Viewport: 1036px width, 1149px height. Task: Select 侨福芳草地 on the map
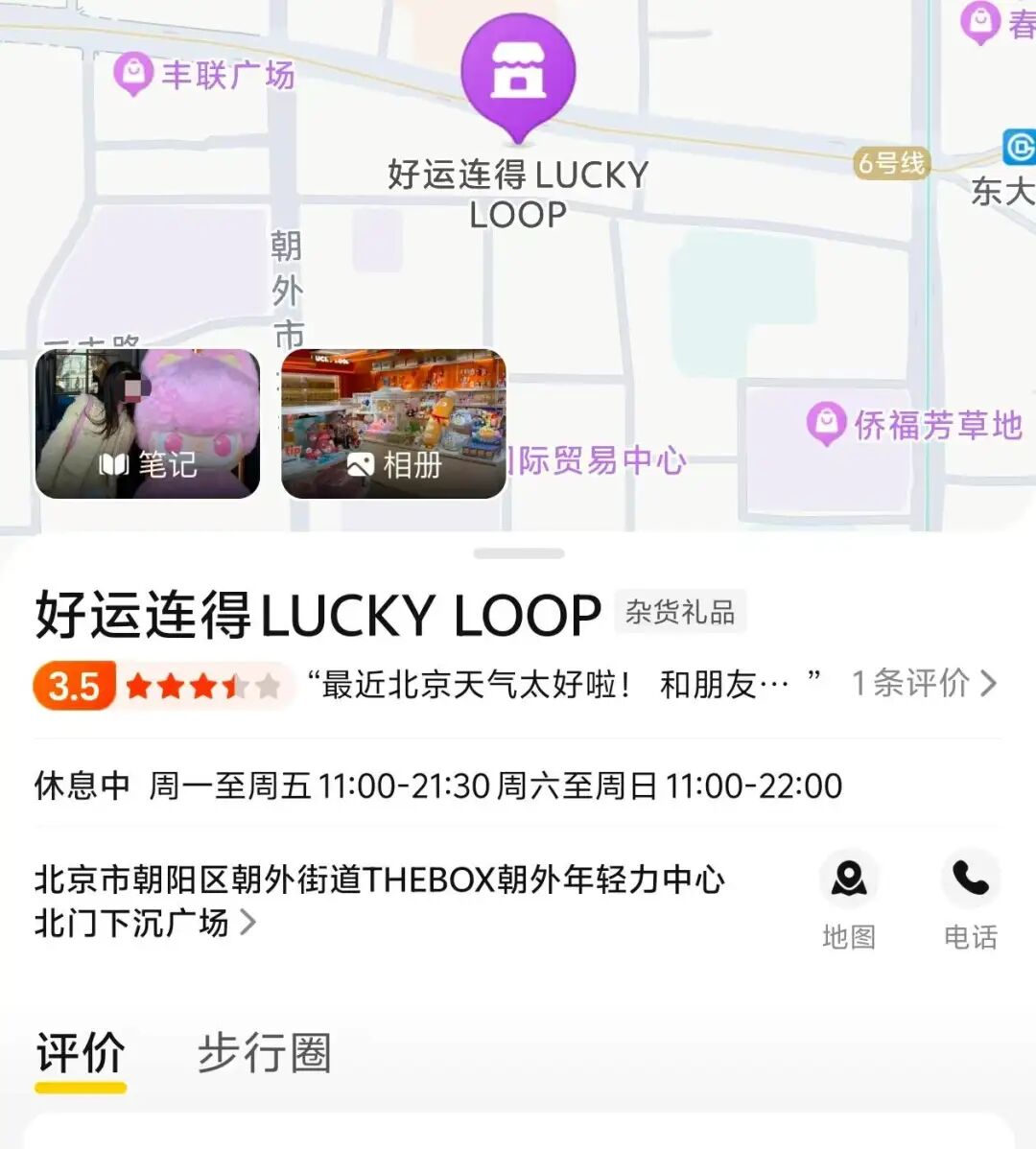916,425
